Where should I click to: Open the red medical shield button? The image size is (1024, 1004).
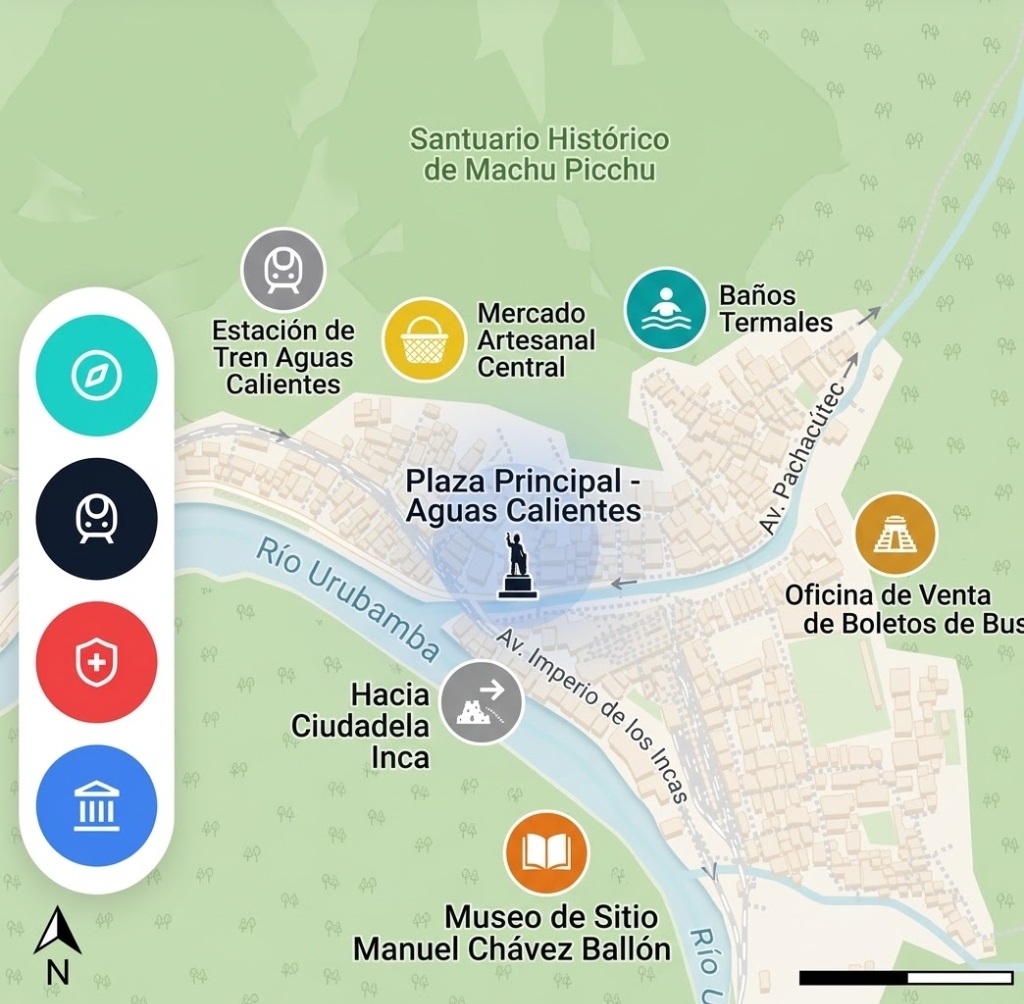[96, 661]
